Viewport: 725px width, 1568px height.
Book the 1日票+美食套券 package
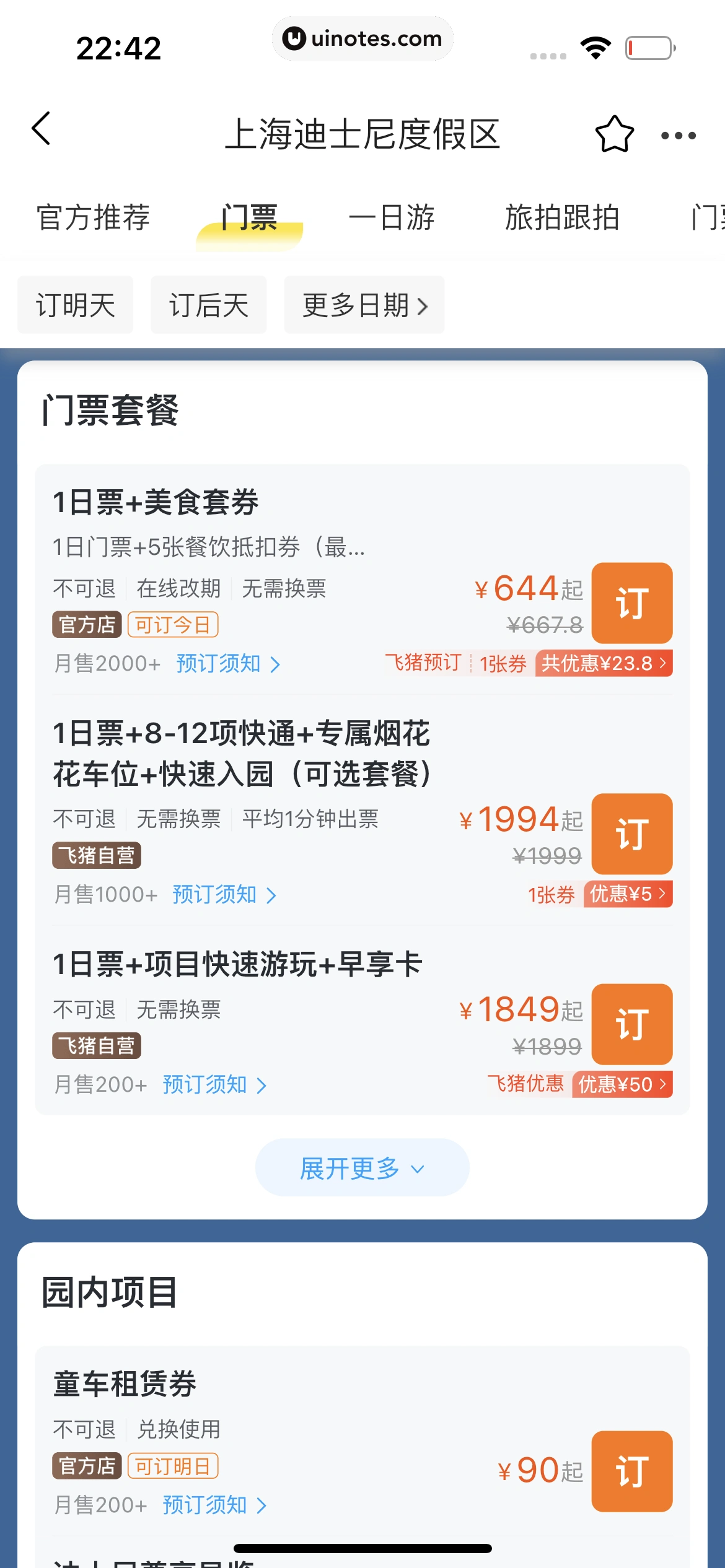point(631,603)
